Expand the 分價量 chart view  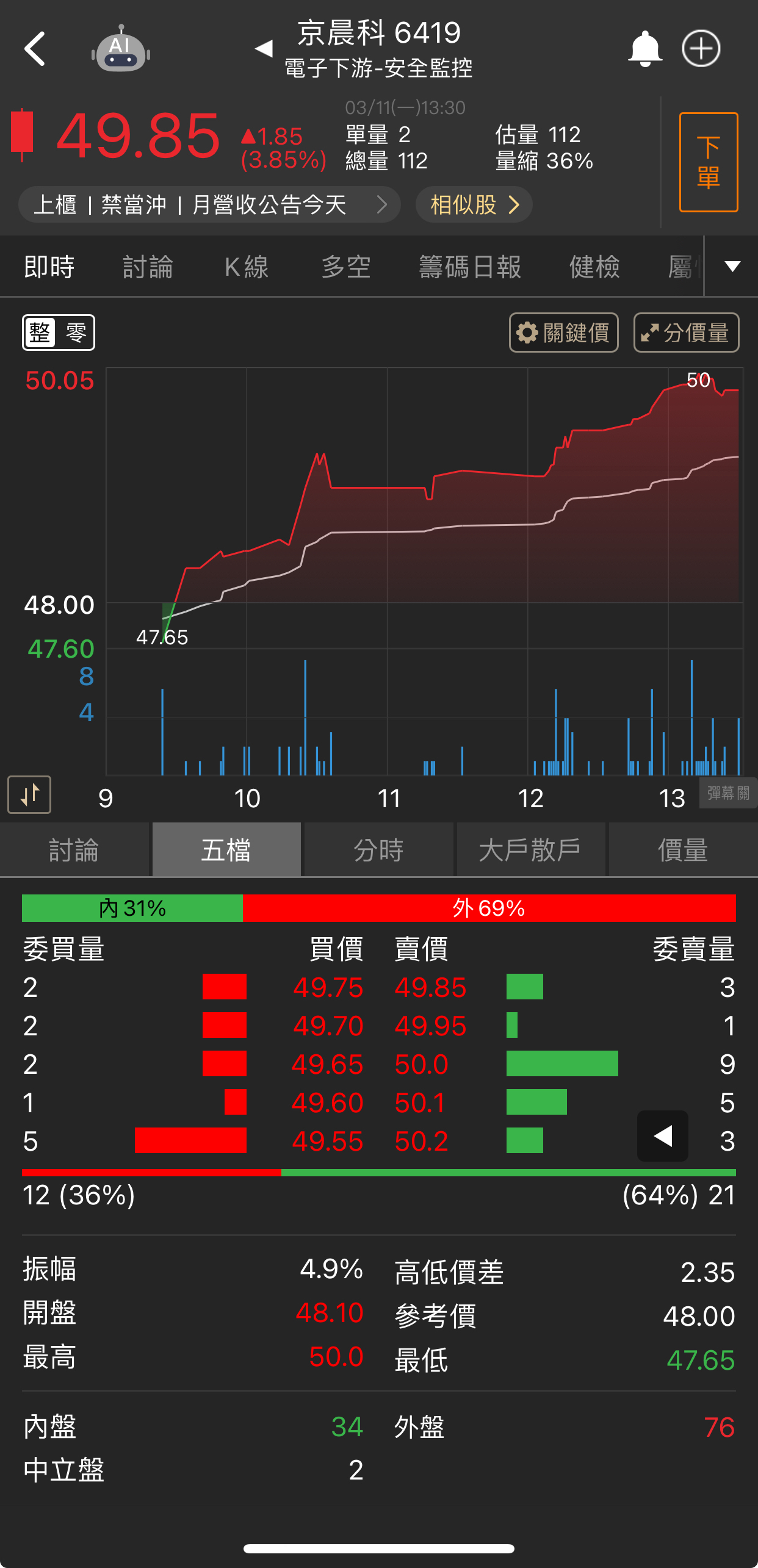(x=686, y=333)
